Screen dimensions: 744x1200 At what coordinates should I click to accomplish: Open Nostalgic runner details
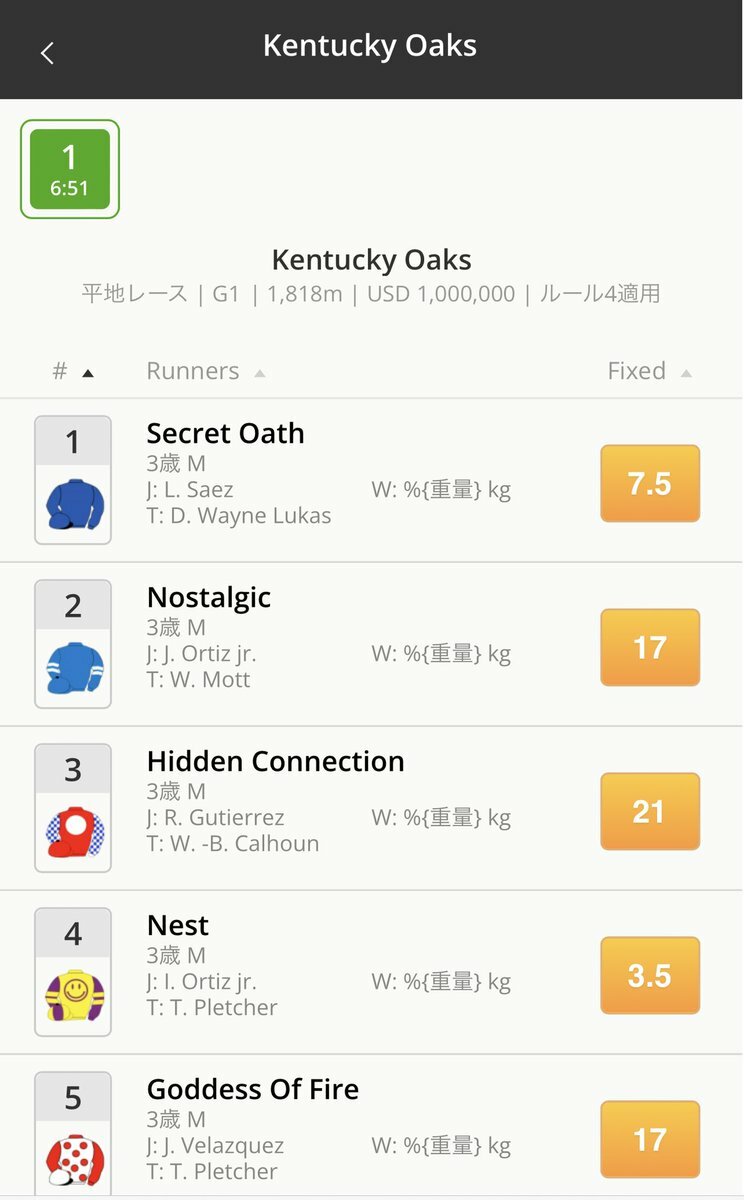tap(372, 645)
